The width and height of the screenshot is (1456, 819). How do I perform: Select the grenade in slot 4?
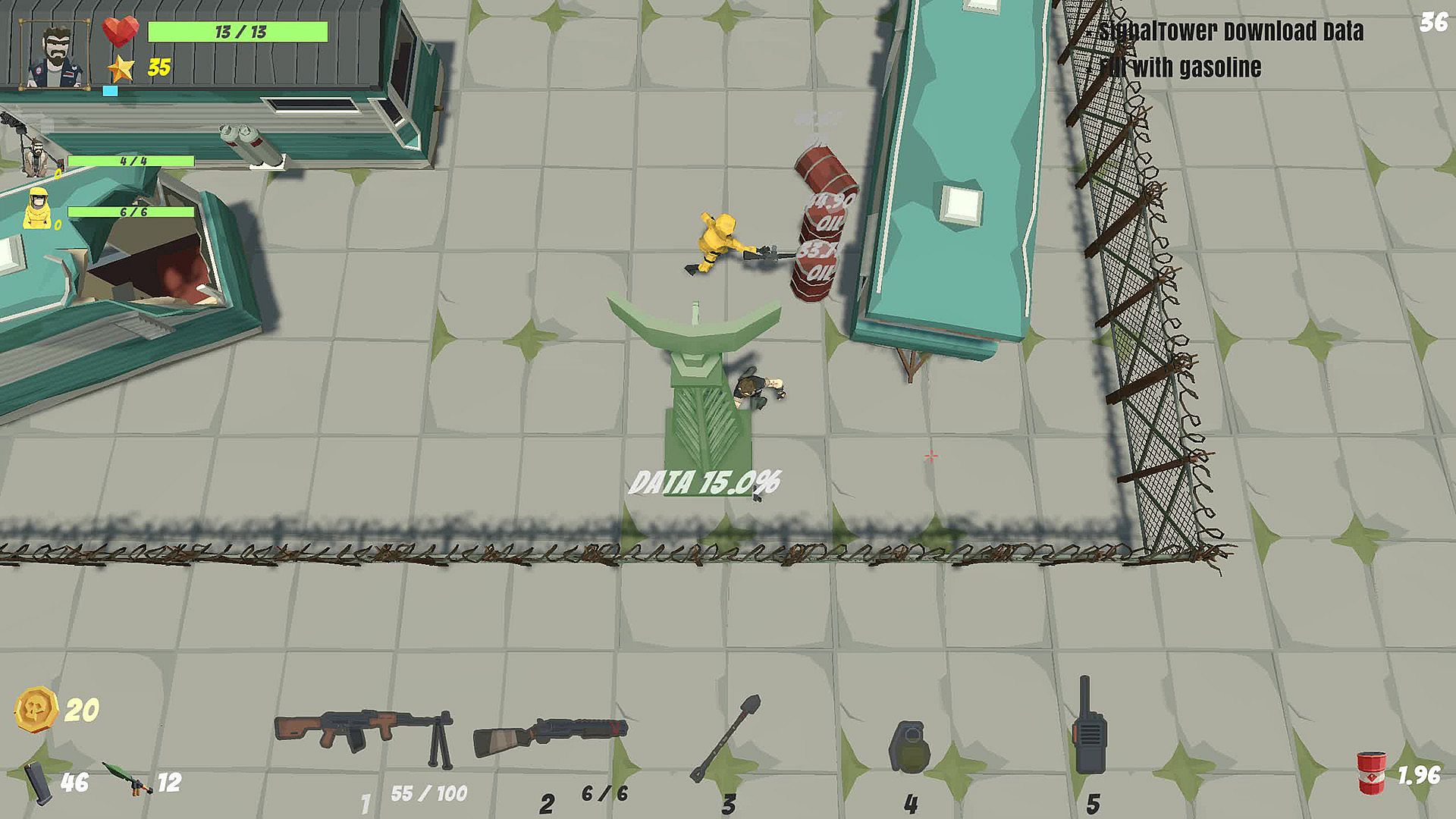click(x=908, y=747)
